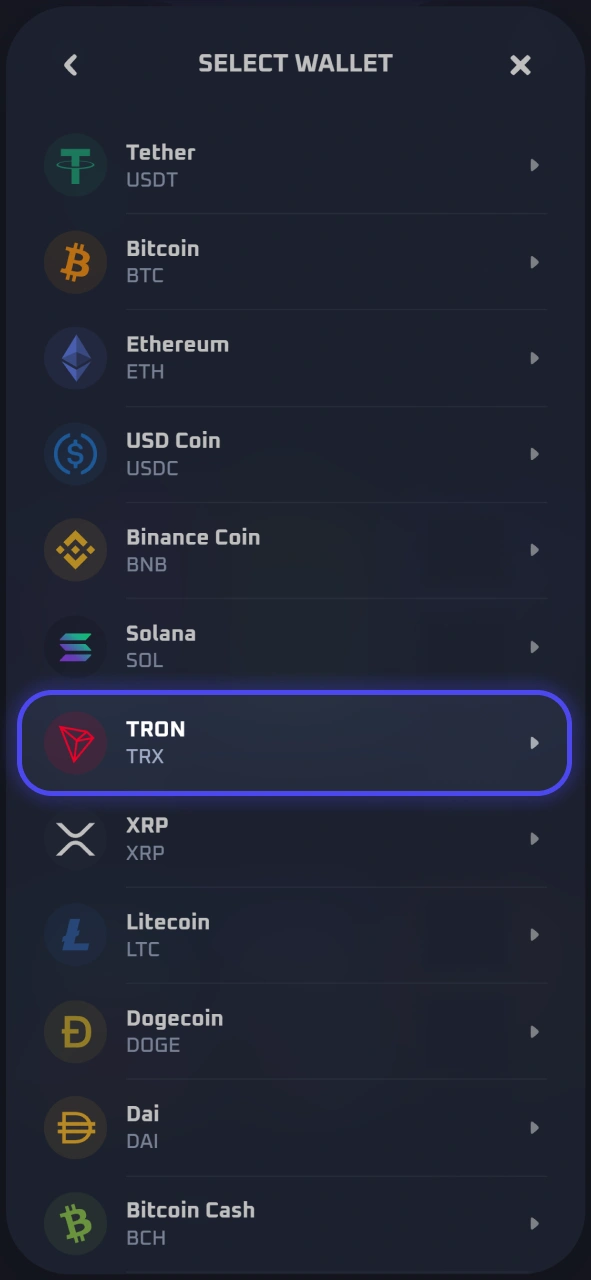Image resolution: width=591 pixels, height=1280 pixels.
Task: Choose the Bitcoin BTC wallet
Action: pos(295,262)
